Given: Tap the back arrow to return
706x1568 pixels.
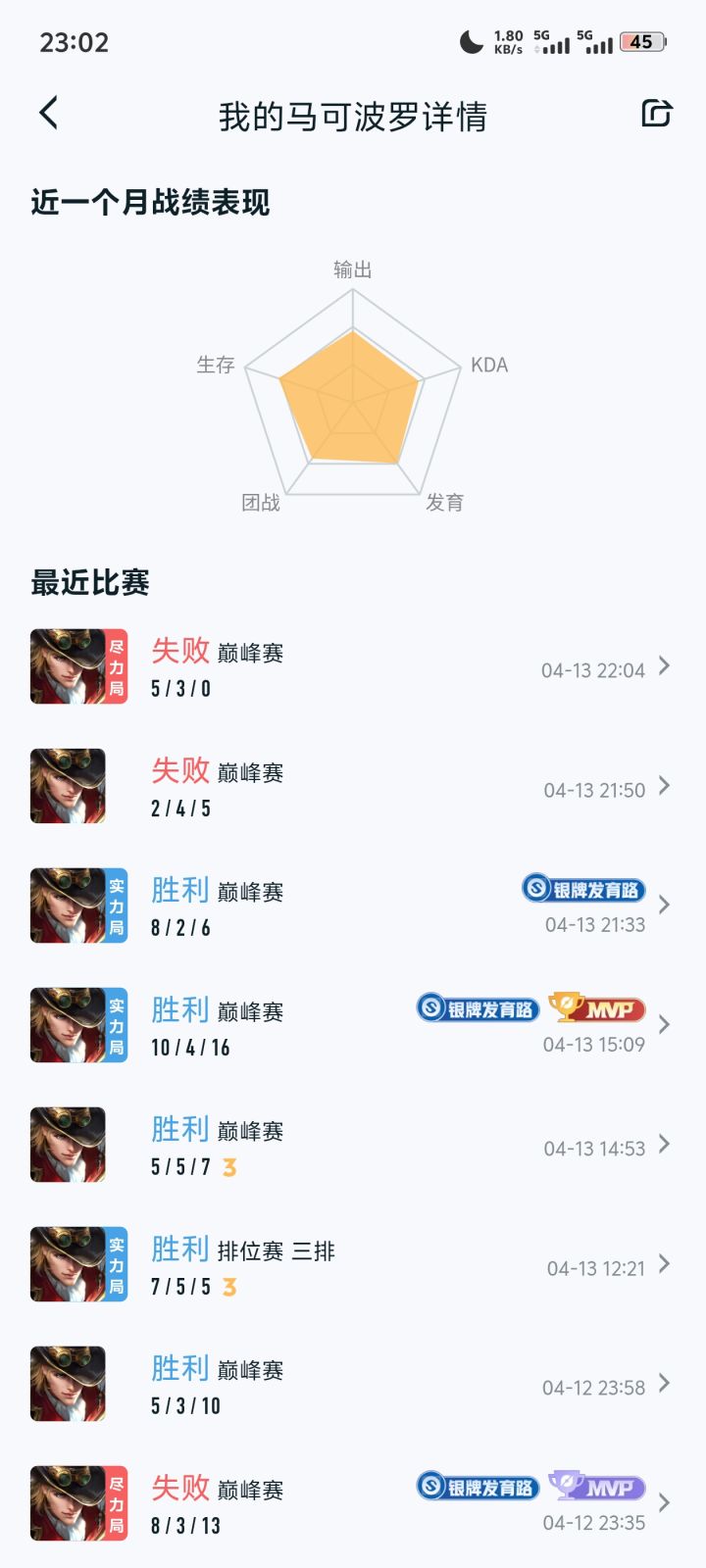Looking at the screenshot, I should [51, 113].
